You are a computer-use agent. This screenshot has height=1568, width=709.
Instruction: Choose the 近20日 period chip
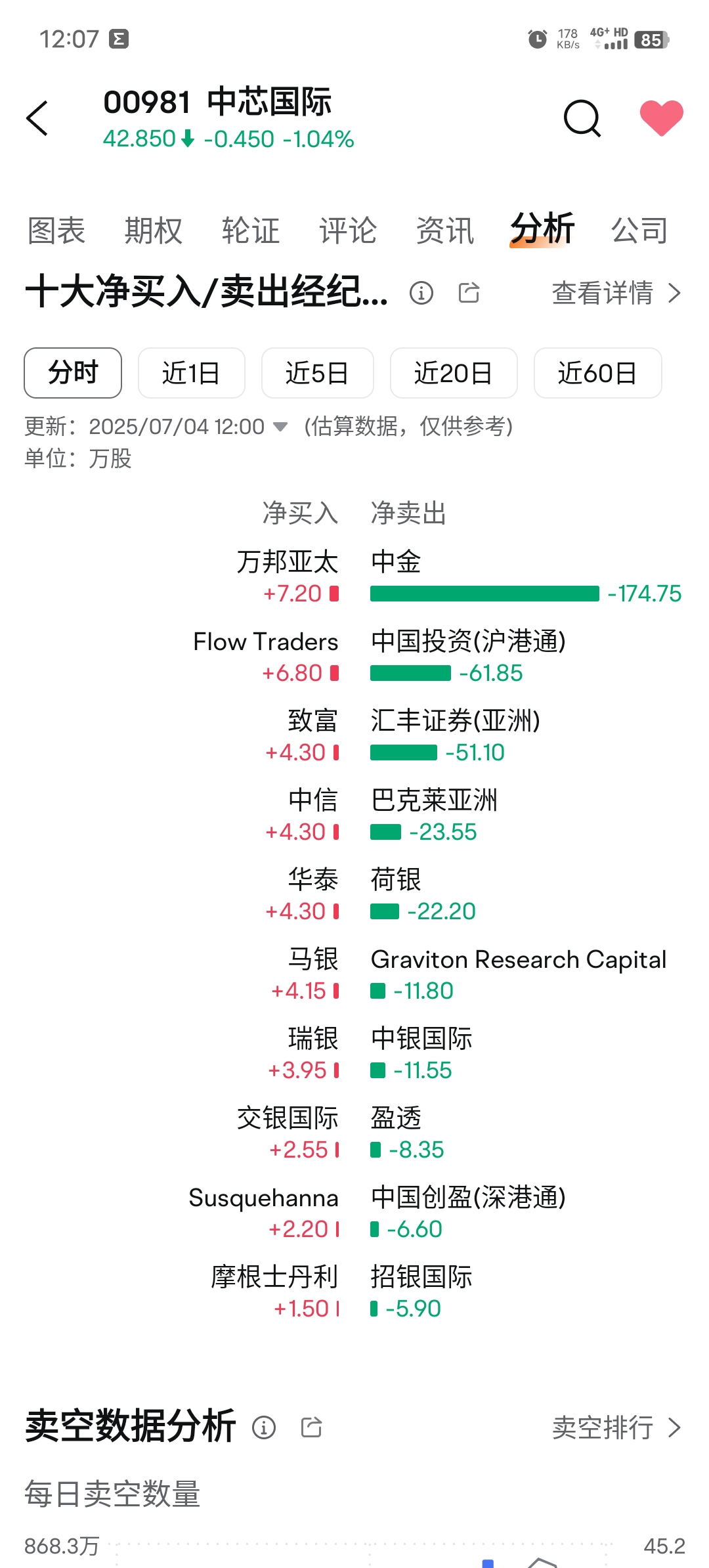click(454, 373)
